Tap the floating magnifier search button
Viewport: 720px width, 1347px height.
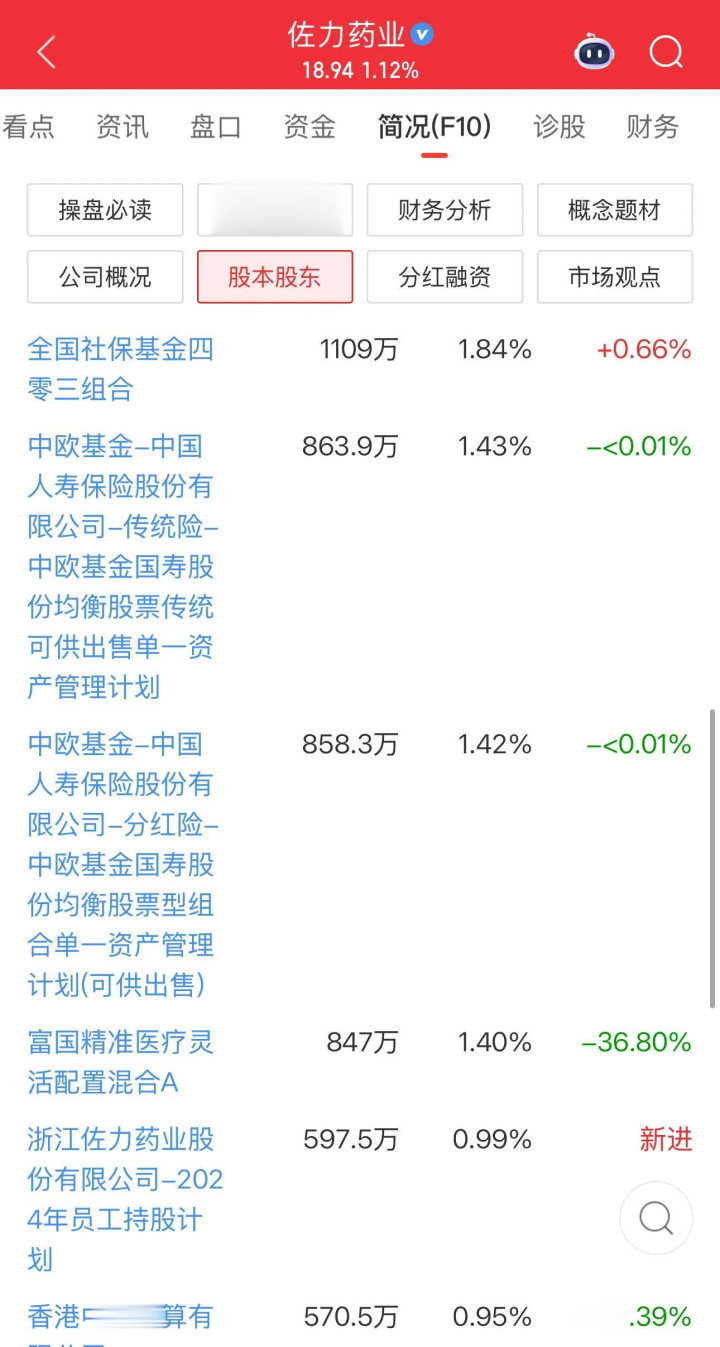pos(656,1218)
